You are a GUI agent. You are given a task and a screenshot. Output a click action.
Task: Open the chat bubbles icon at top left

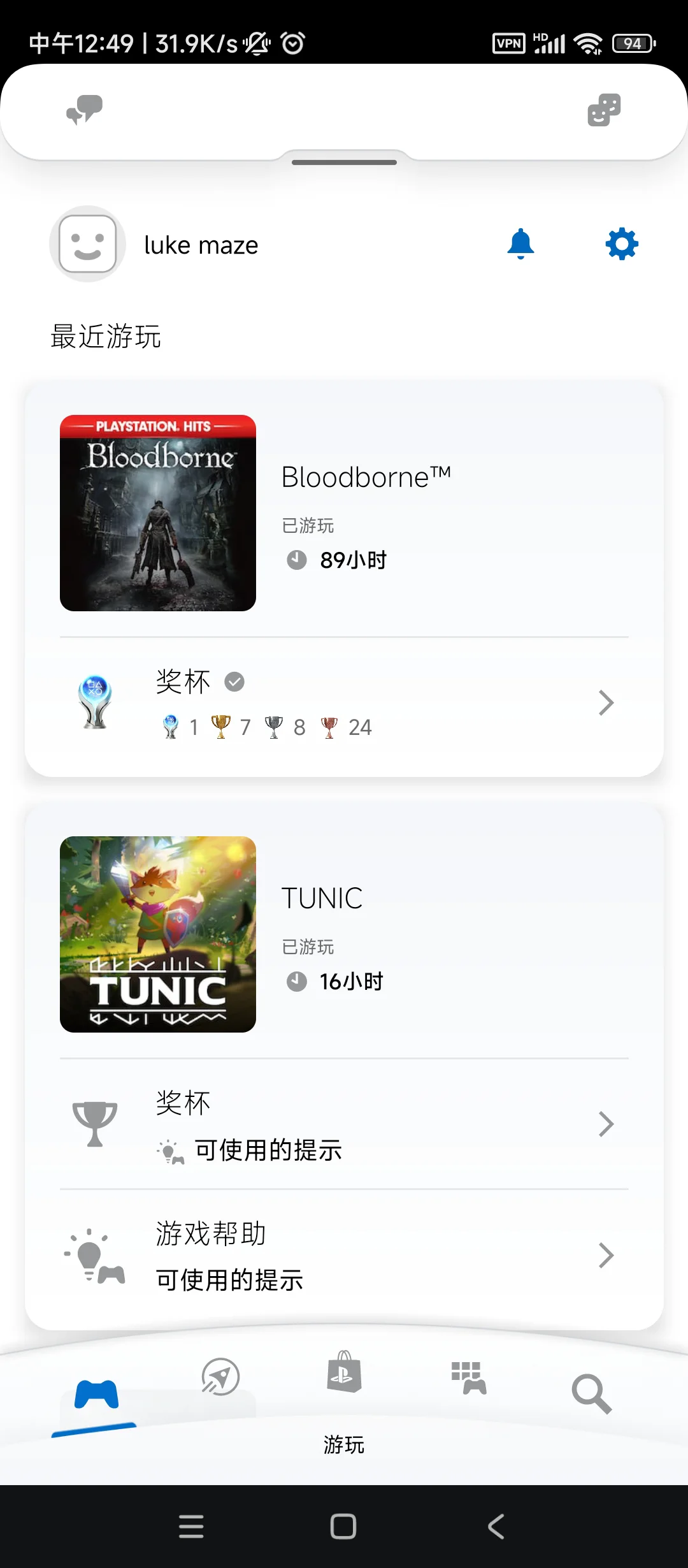pyautogui.click(x=85, y=110)
